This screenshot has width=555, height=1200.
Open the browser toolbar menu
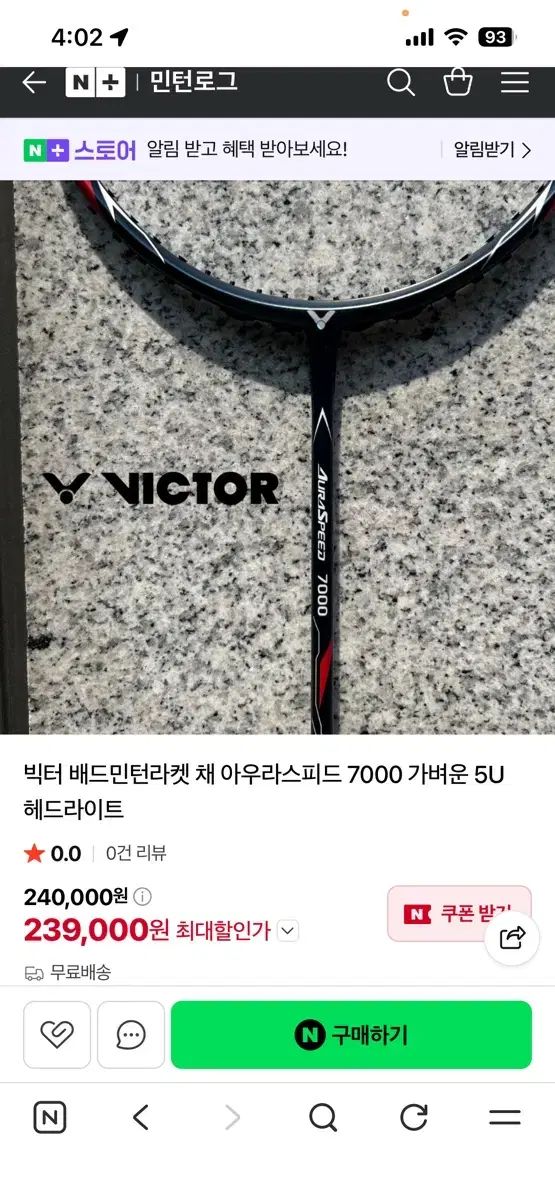coord(505,1118)
